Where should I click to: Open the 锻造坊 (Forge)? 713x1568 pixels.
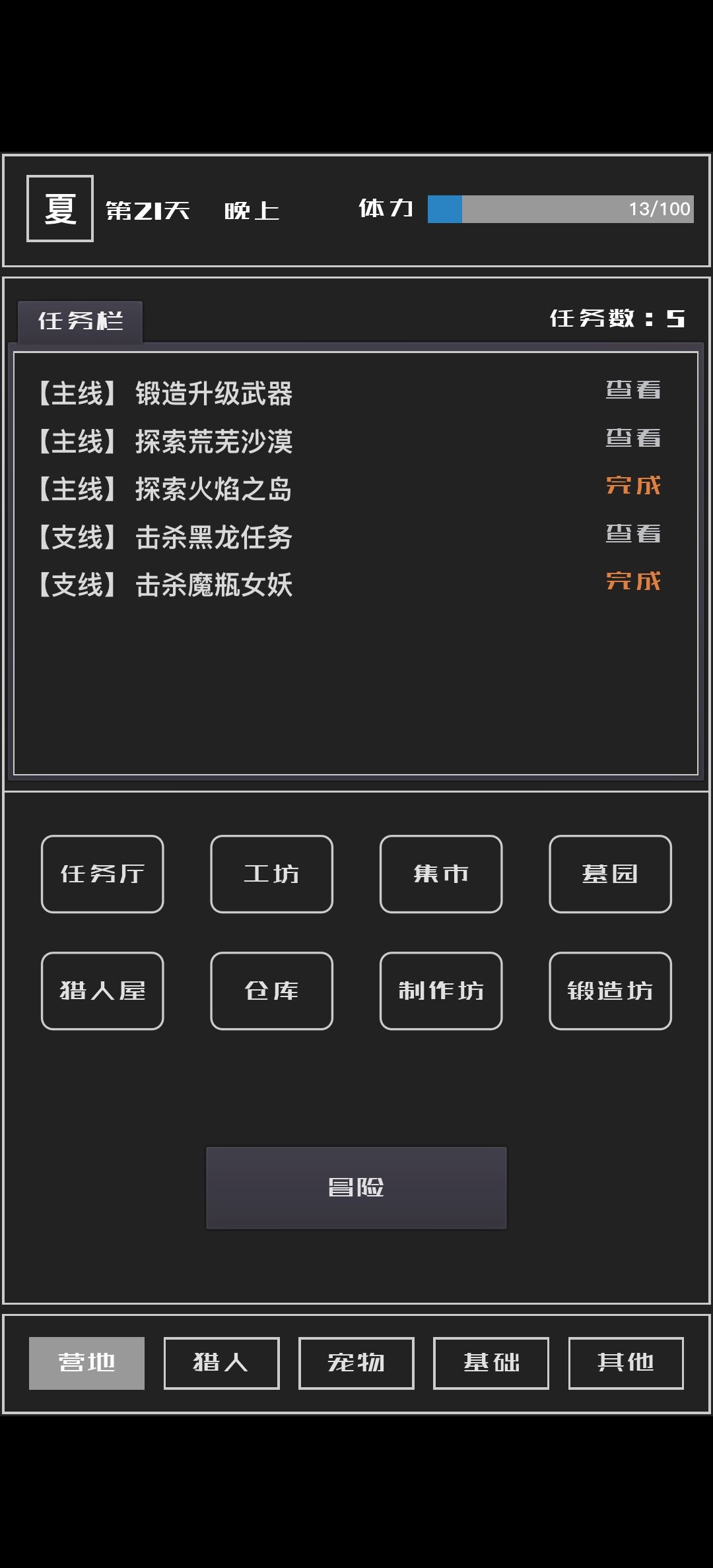click(x=609, y=991)
